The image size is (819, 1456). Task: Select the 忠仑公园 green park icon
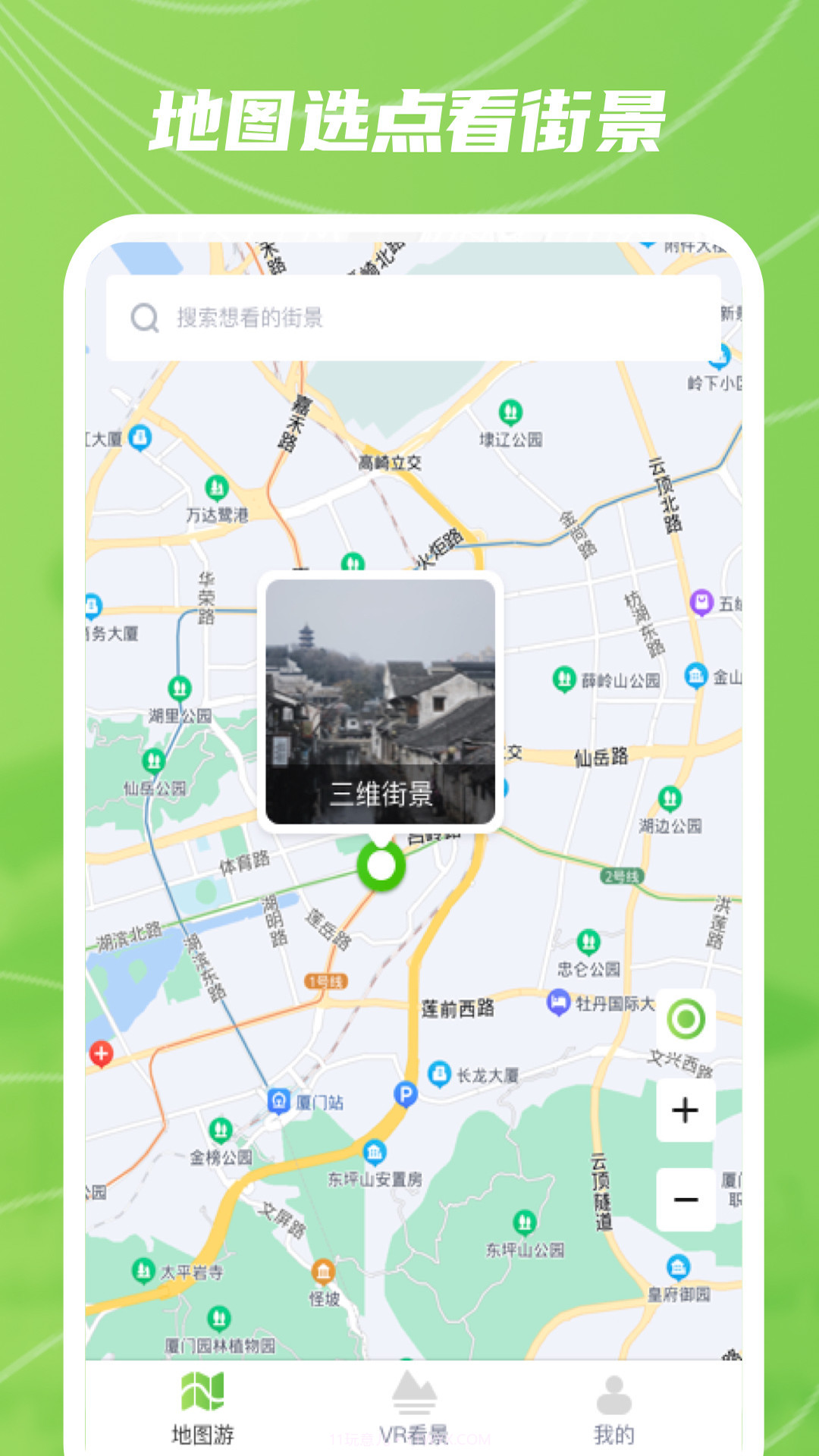tap(588, 940)
